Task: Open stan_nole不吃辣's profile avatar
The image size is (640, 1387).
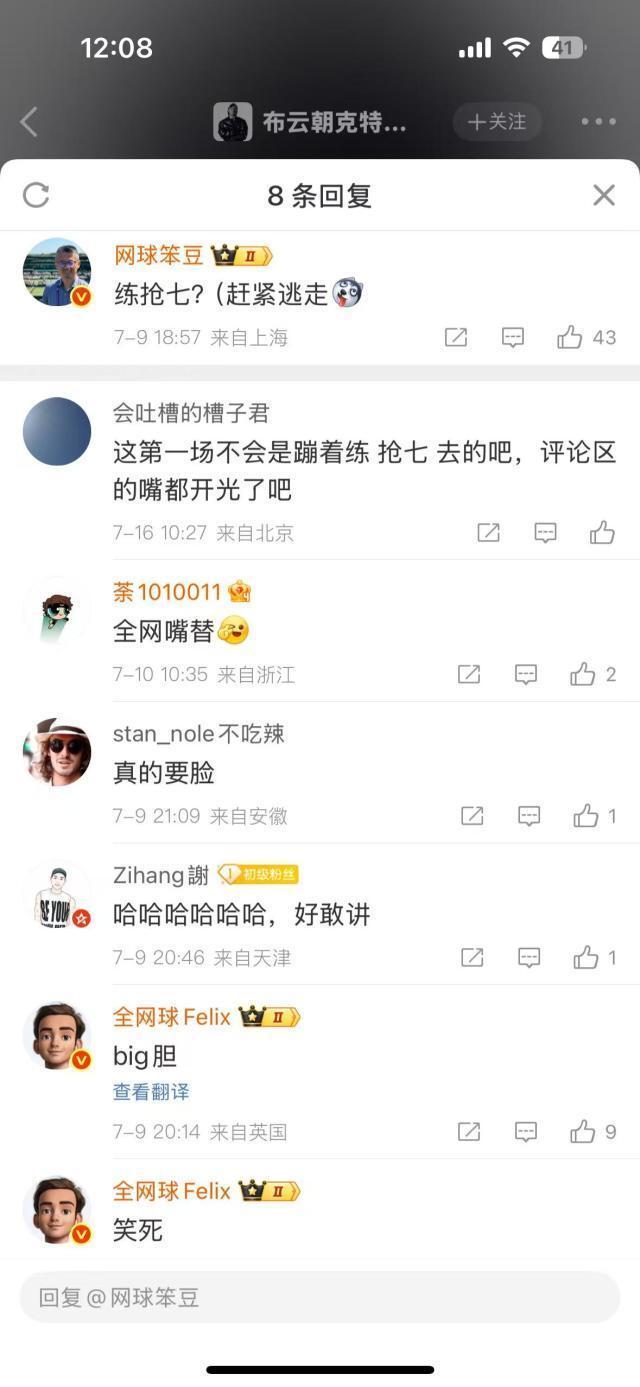Action: (57, 752)
